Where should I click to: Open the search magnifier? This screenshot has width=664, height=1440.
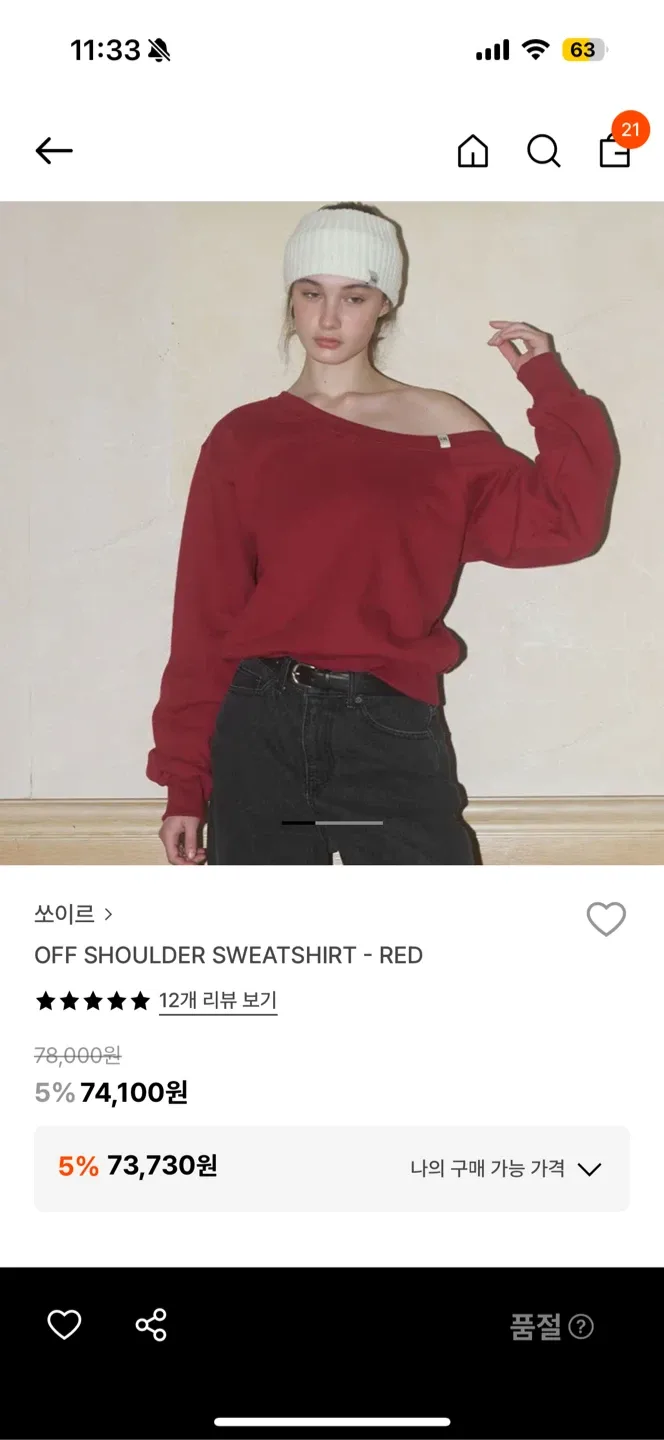(x=543, y=152)
